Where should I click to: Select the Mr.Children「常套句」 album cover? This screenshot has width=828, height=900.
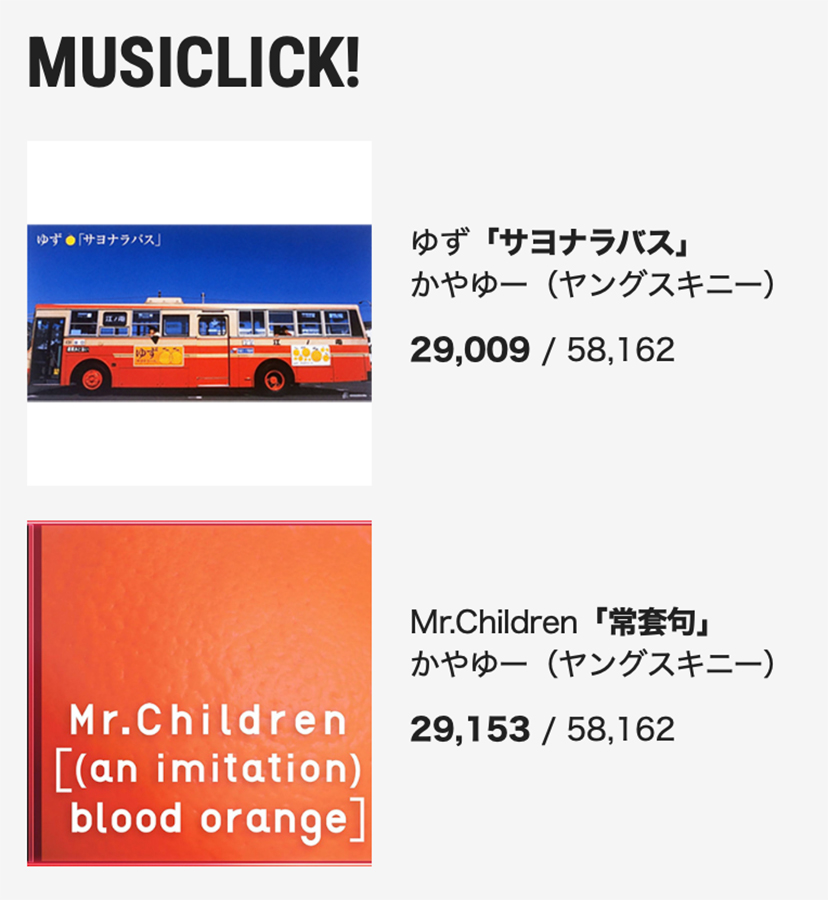[199, 692]
